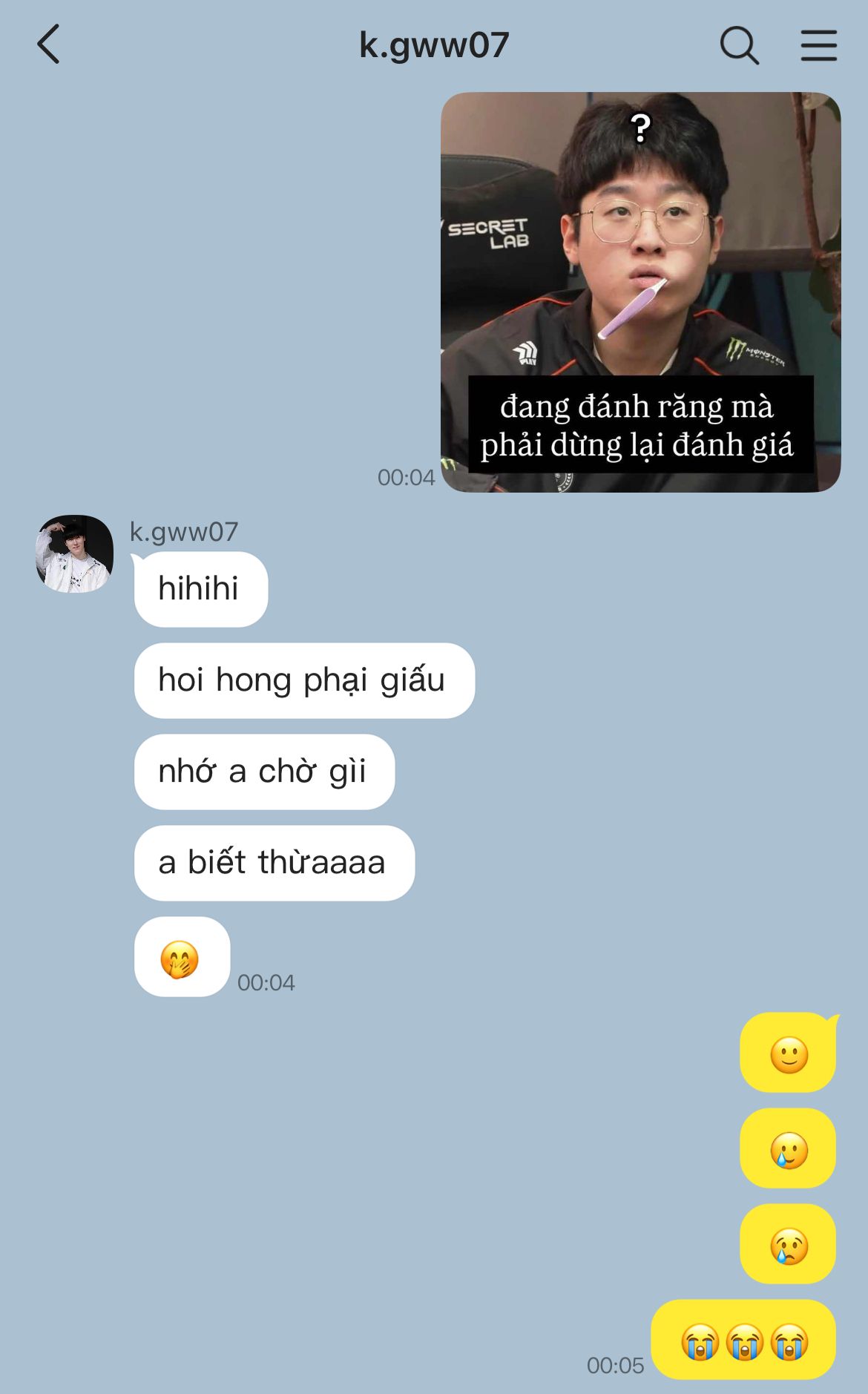Open the chat room menu
Screen dimensions: 868x1394
[818, 46]
